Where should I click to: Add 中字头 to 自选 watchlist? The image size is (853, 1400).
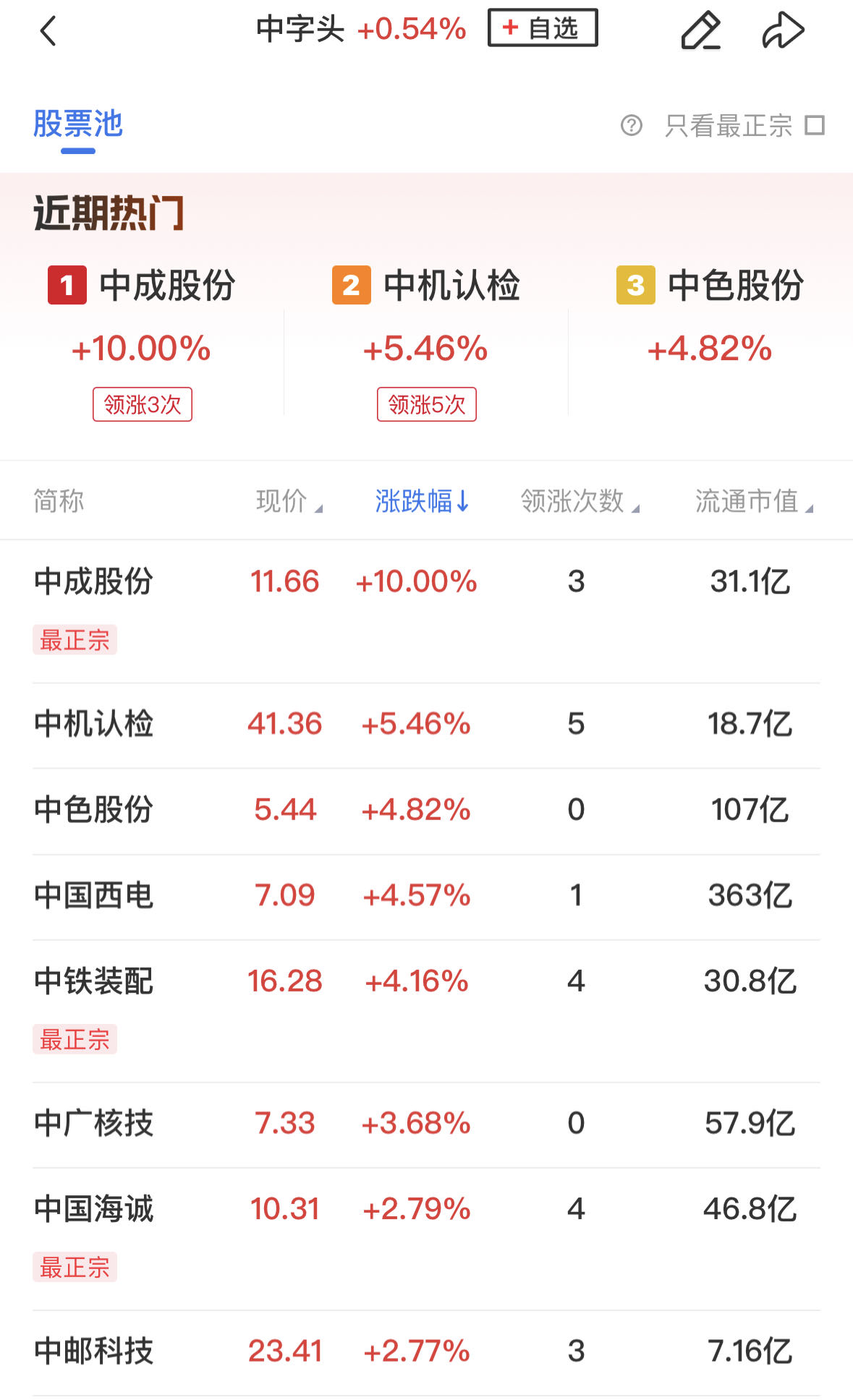(x=543, y=28)
